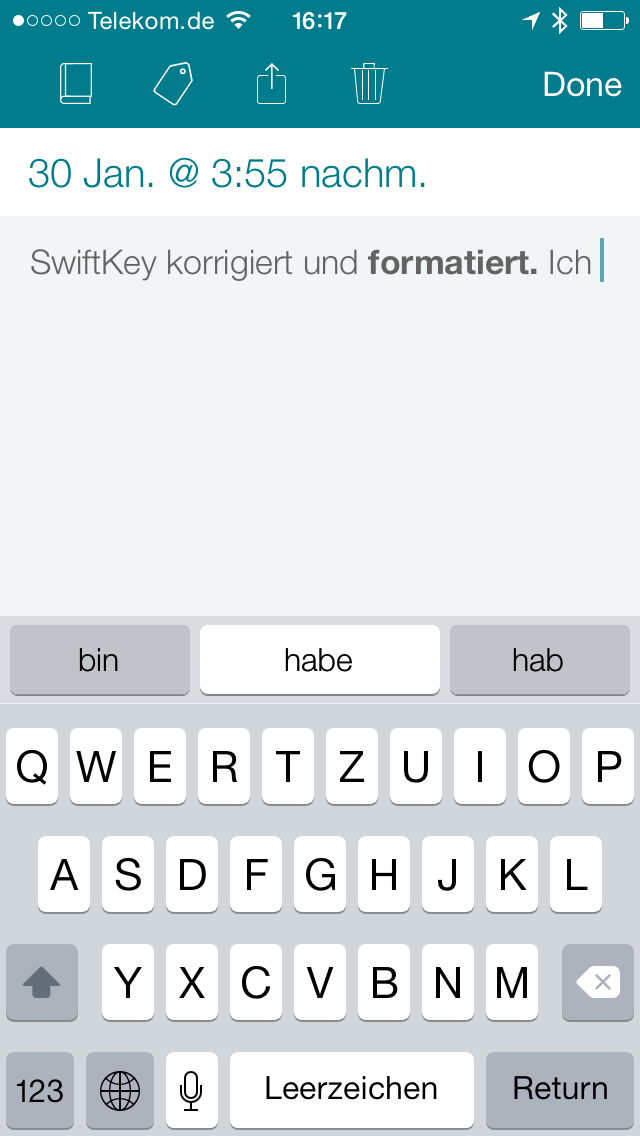Share this note
This screenshot has width=640, height=1136.
[271, 84]
